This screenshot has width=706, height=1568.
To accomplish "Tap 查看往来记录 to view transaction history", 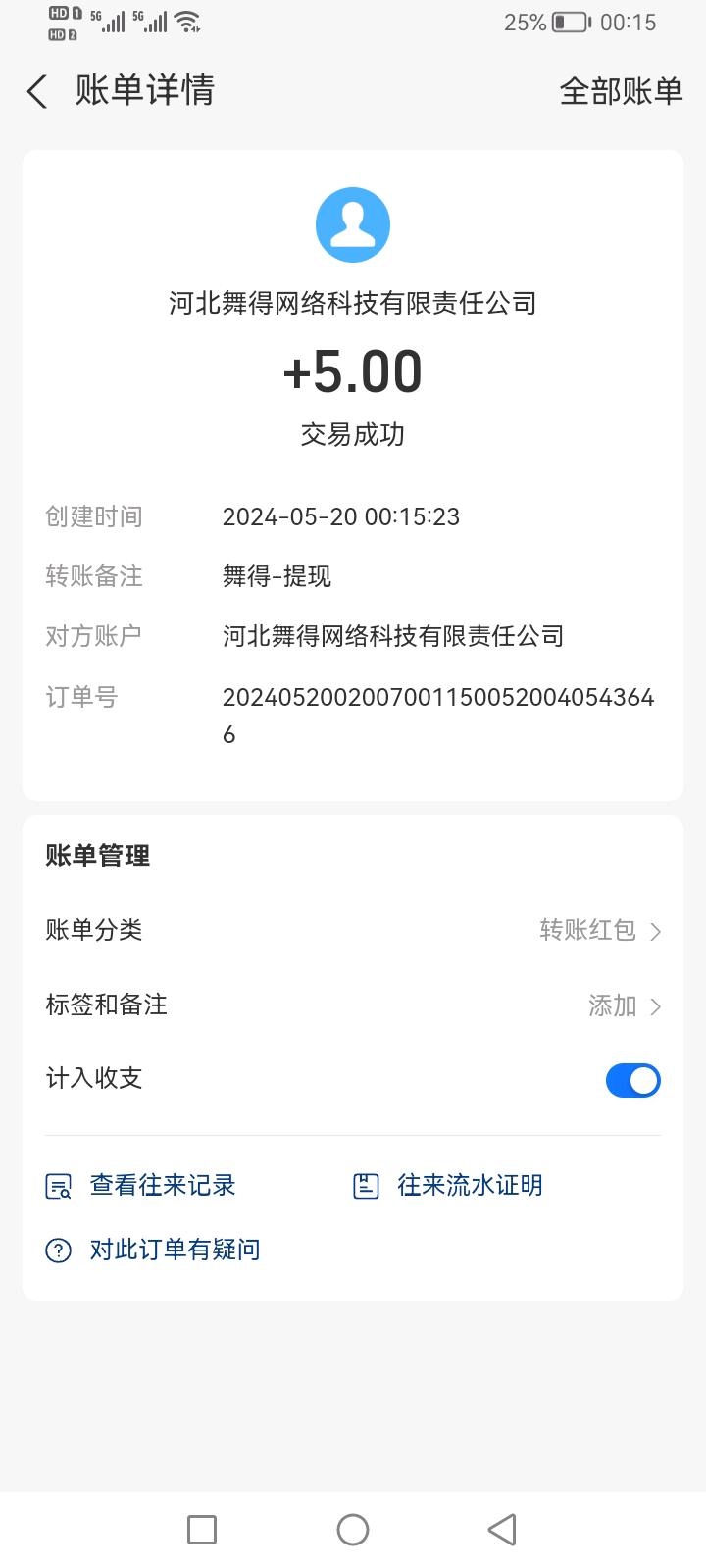I will click(x=162, y=1186).
